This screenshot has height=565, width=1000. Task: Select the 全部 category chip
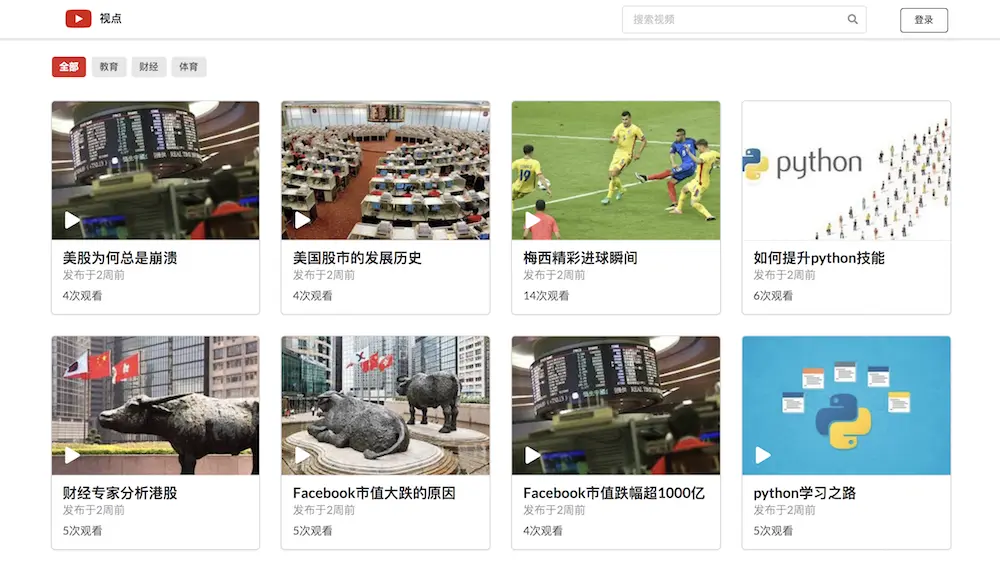[68, 67]
